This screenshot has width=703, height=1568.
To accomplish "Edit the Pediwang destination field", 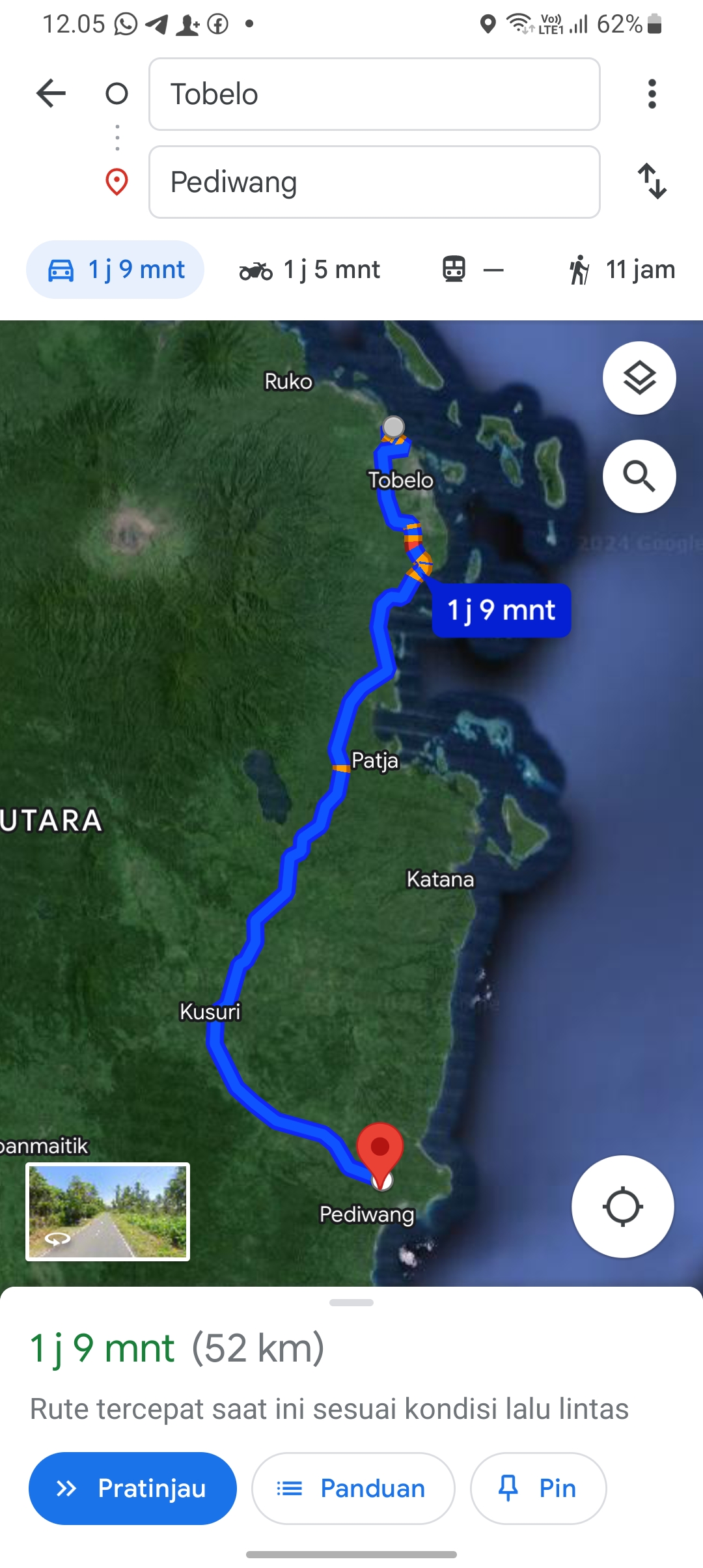I will (374, 182).
